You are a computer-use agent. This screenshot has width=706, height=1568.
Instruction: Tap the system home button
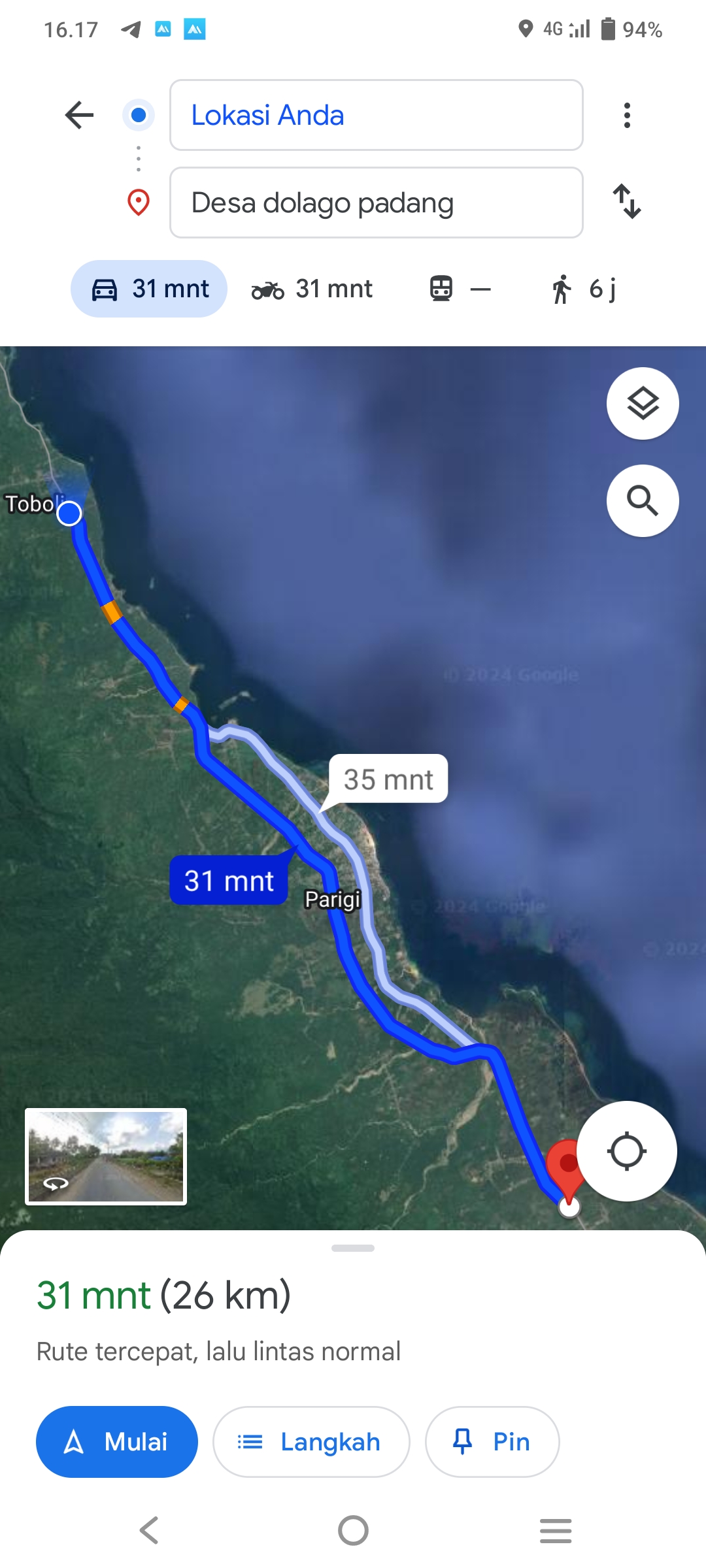click(x=353, y=1530)
